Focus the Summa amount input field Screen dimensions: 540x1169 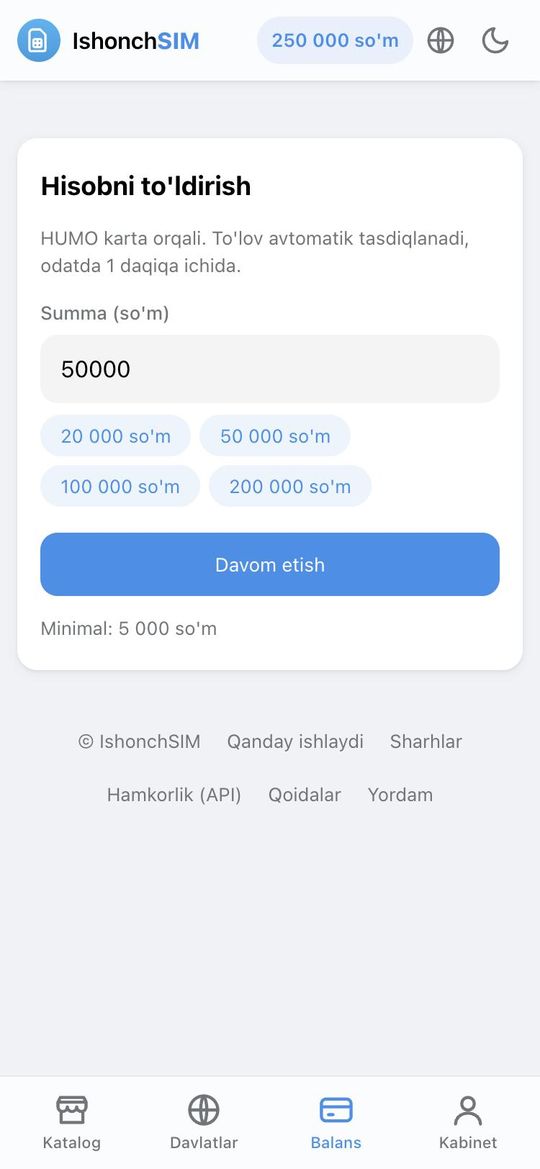coord(270,369)
